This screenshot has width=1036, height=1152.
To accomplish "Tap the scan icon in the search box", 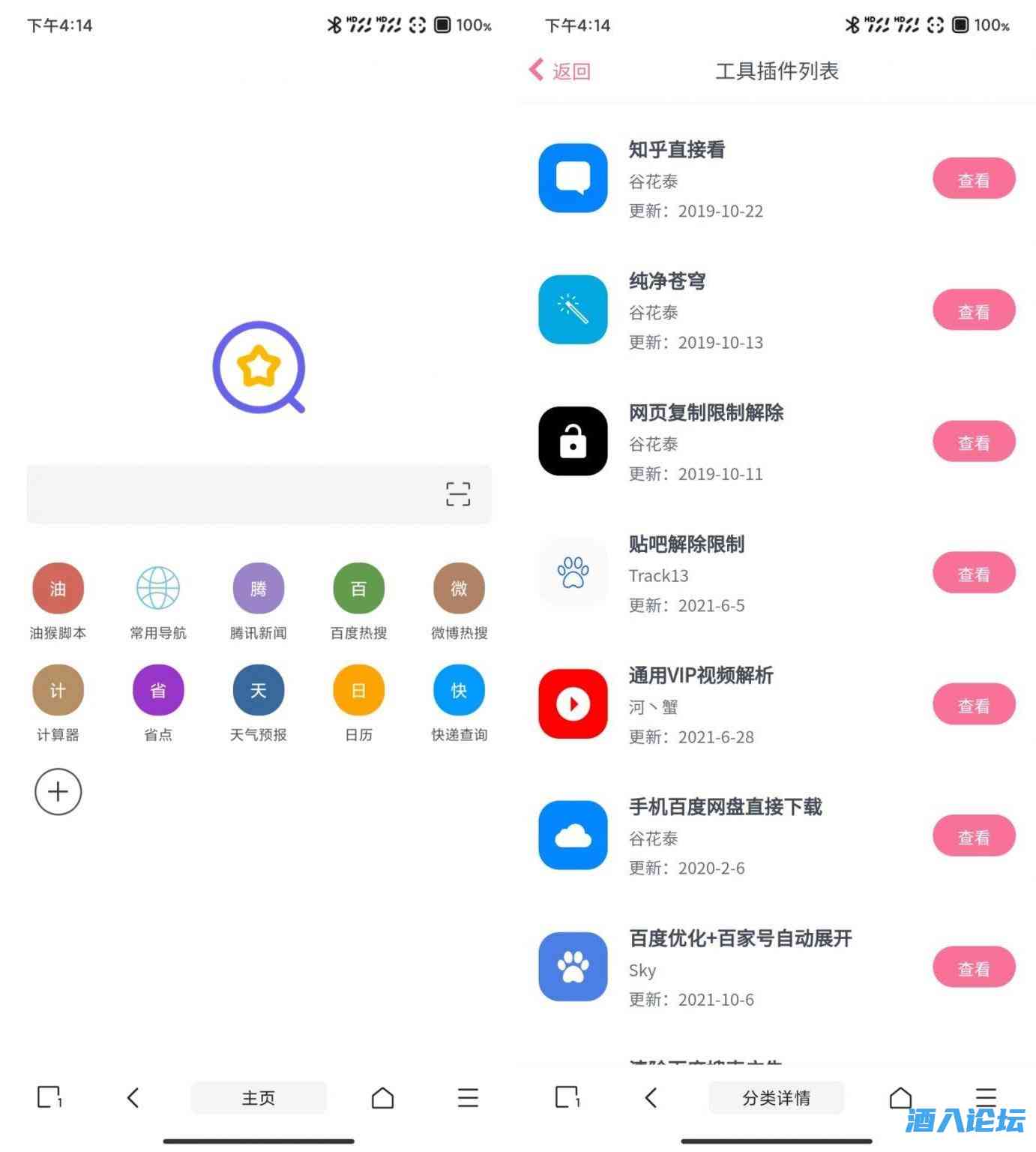I will pyautogui.click(x=458, y=494).
